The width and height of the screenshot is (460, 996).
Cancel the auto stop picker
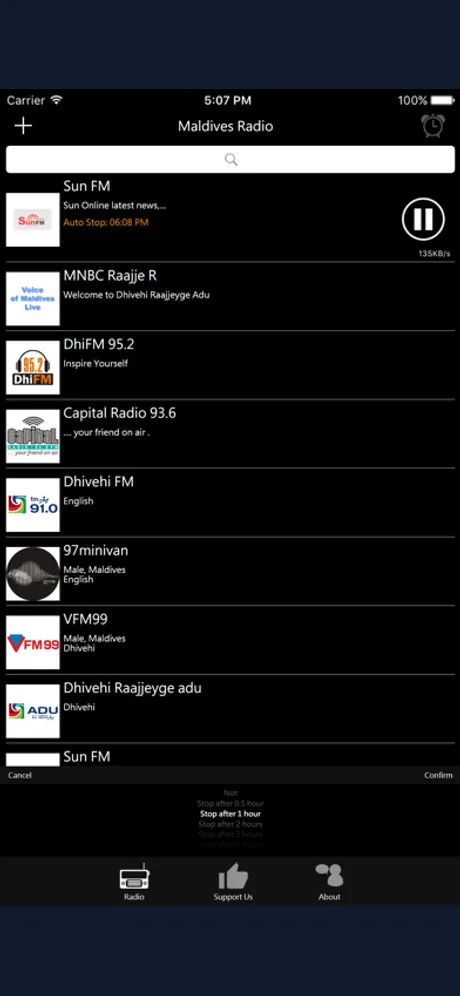coord(20,775)
